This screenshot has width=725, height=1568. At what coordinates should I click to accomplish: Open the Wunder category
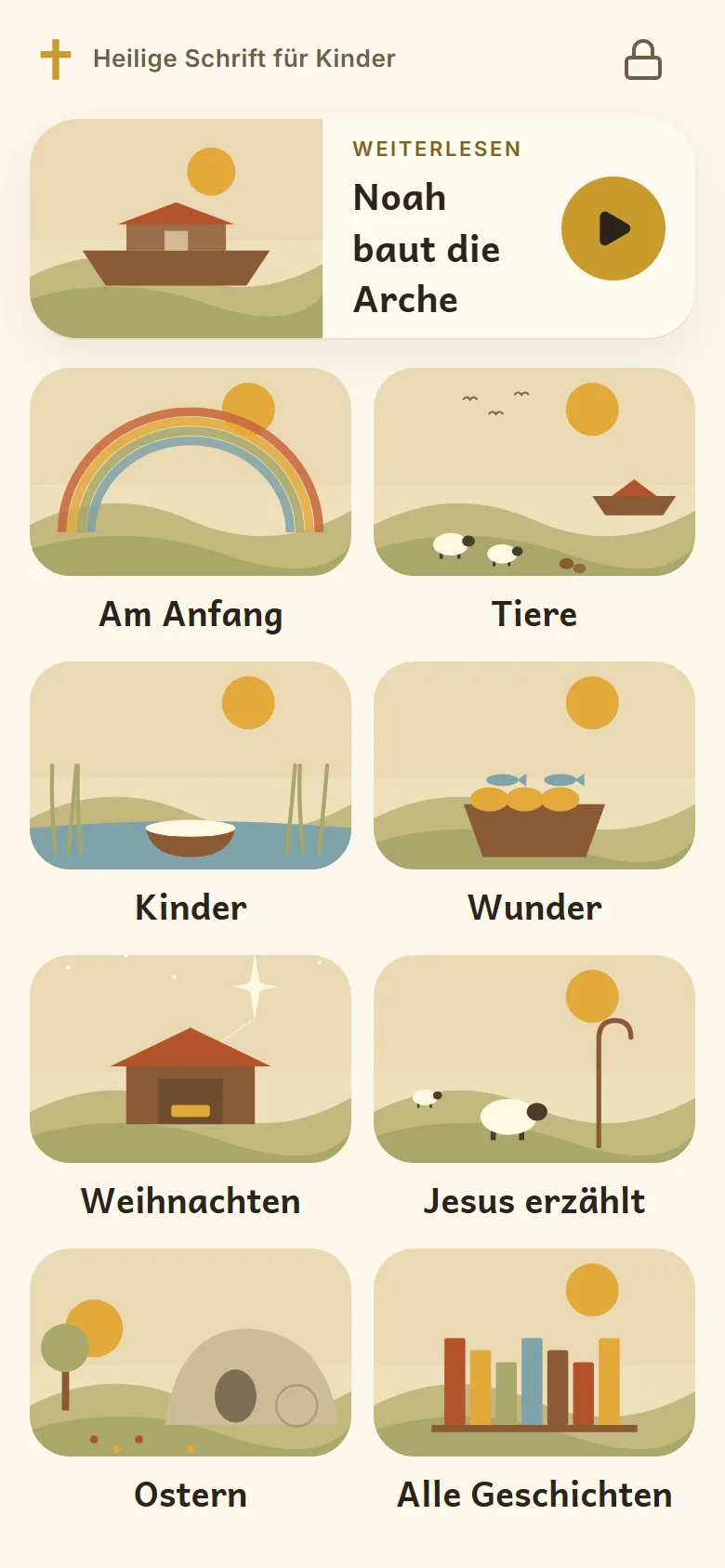pos(534,796)
